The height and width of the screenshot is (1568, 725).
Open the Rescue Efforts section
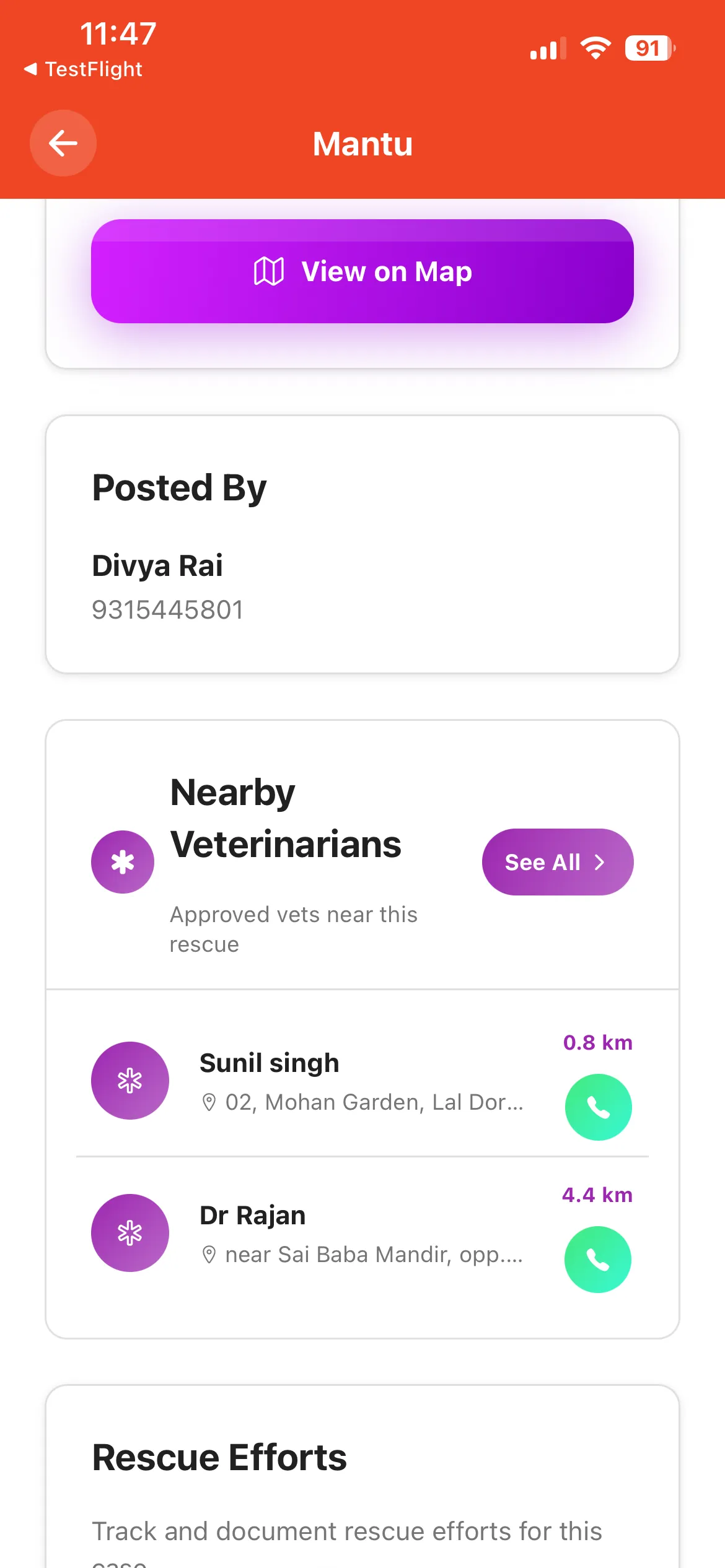pyautogui.click(x=219, y=1455)
